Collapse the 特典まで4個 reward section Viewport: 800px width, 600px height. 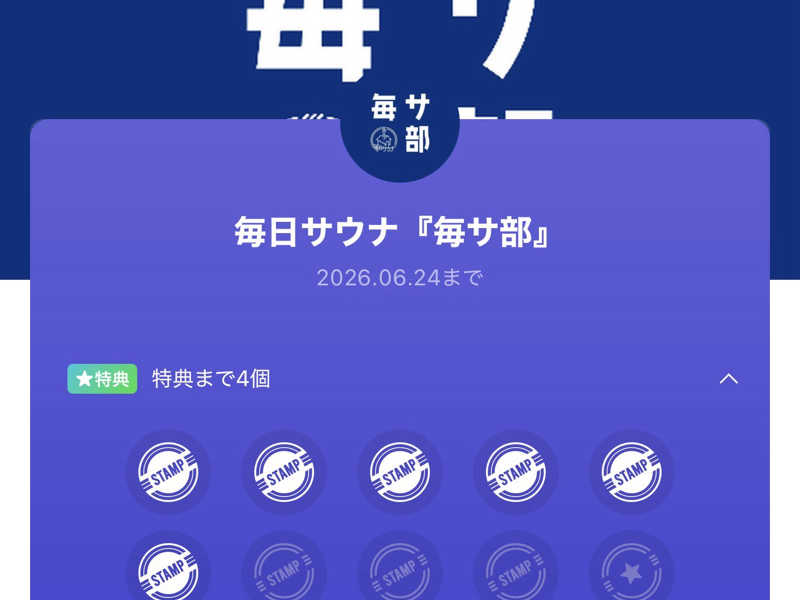(x=729, y=379)
